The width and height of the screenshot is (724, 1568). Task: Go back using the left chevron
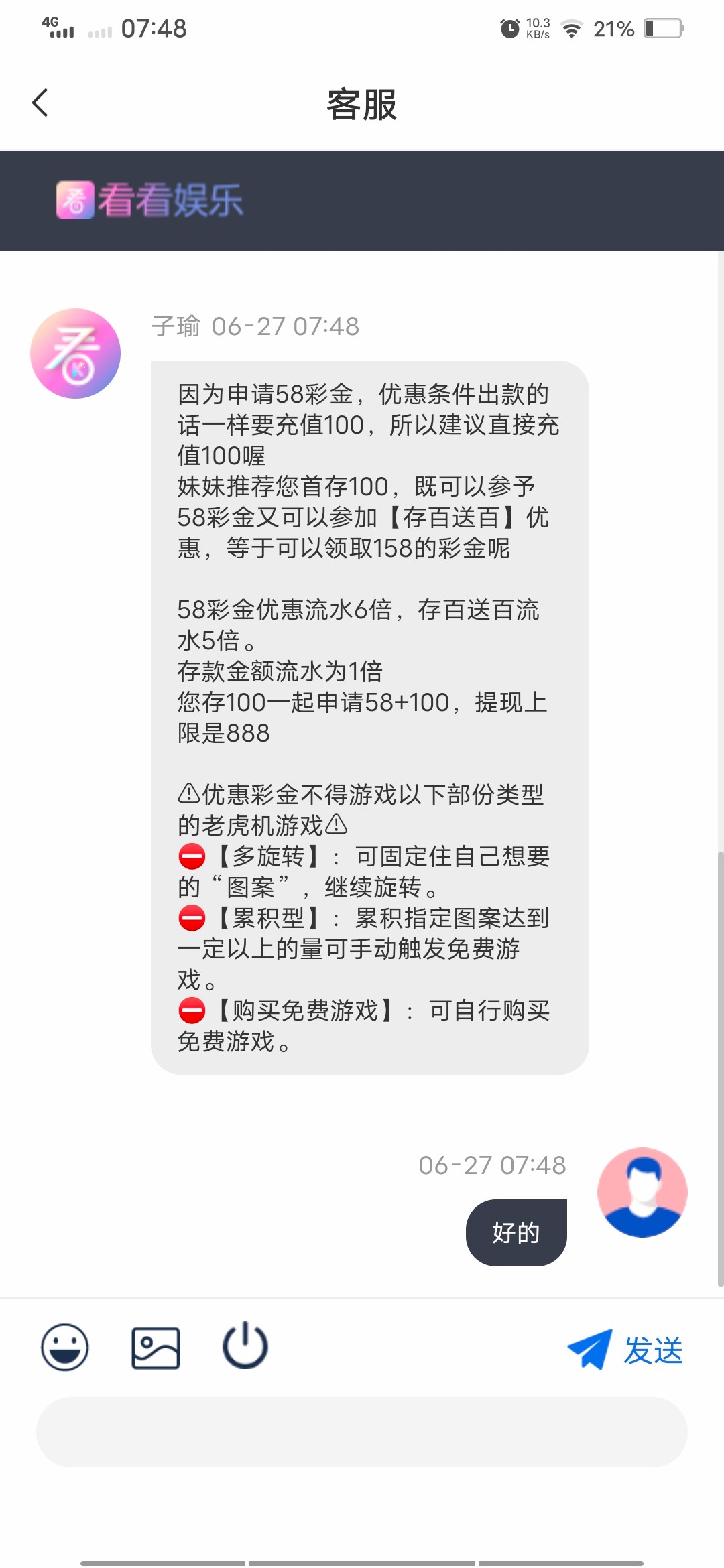[x=40, y=104]
